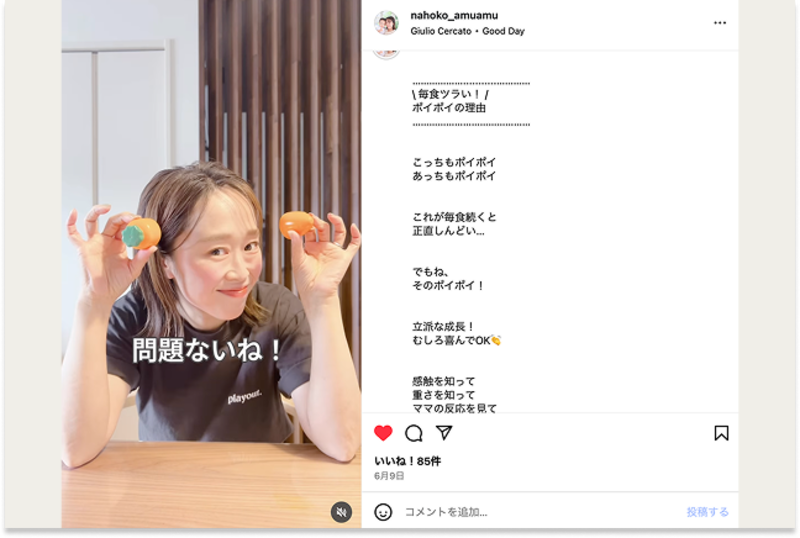This screenshot has height=538, width=800.
Task: Open the Giulio Cercato Good Day audio
Action: coord(467,31)
